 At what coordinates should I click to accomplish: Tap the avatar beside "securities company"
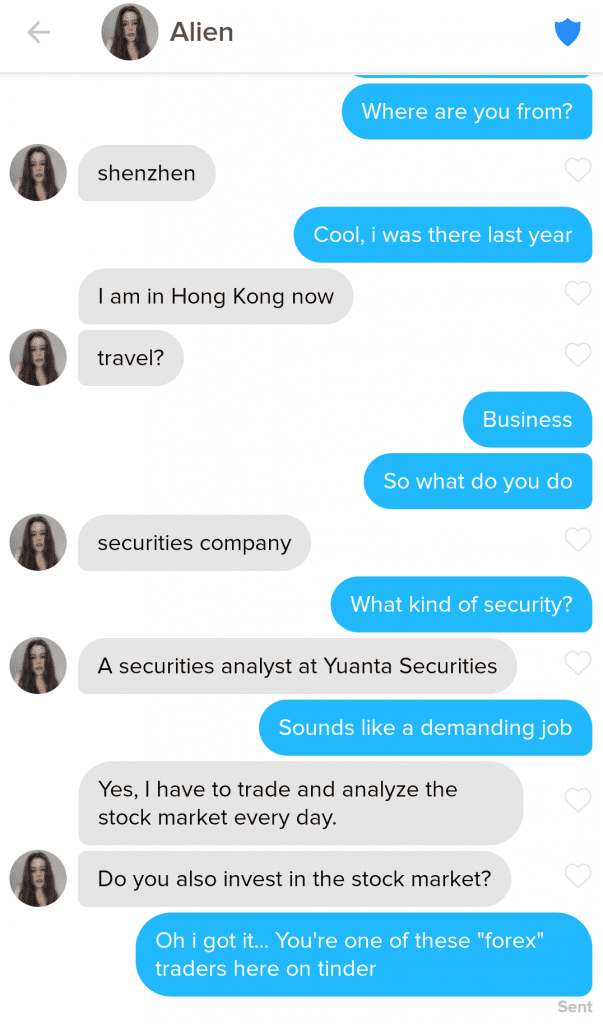click(x=38, y=543)
